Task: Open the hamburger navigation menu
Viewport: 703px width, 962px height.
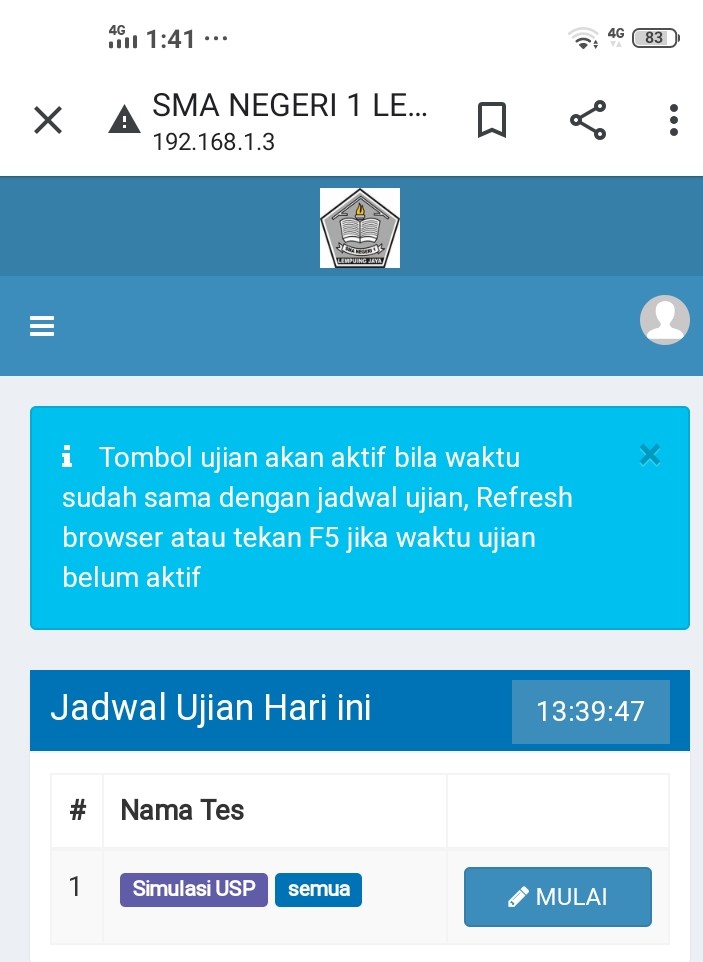Action: tap(42, 326)
